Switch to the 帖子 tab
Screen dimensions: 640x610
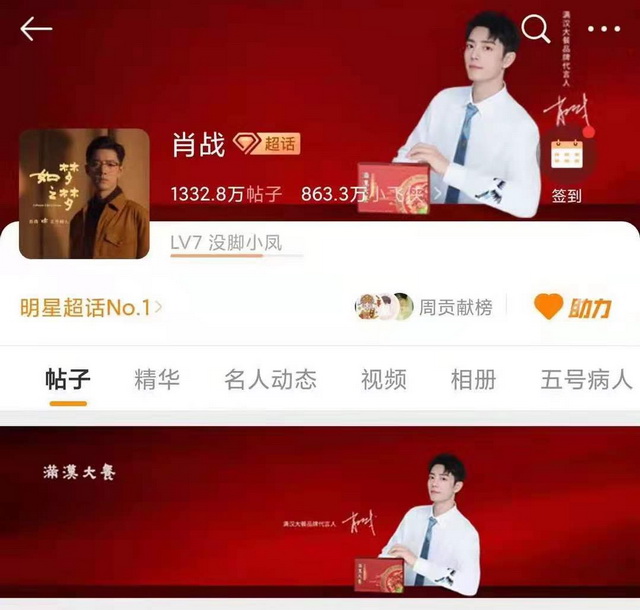click(68, 379)
